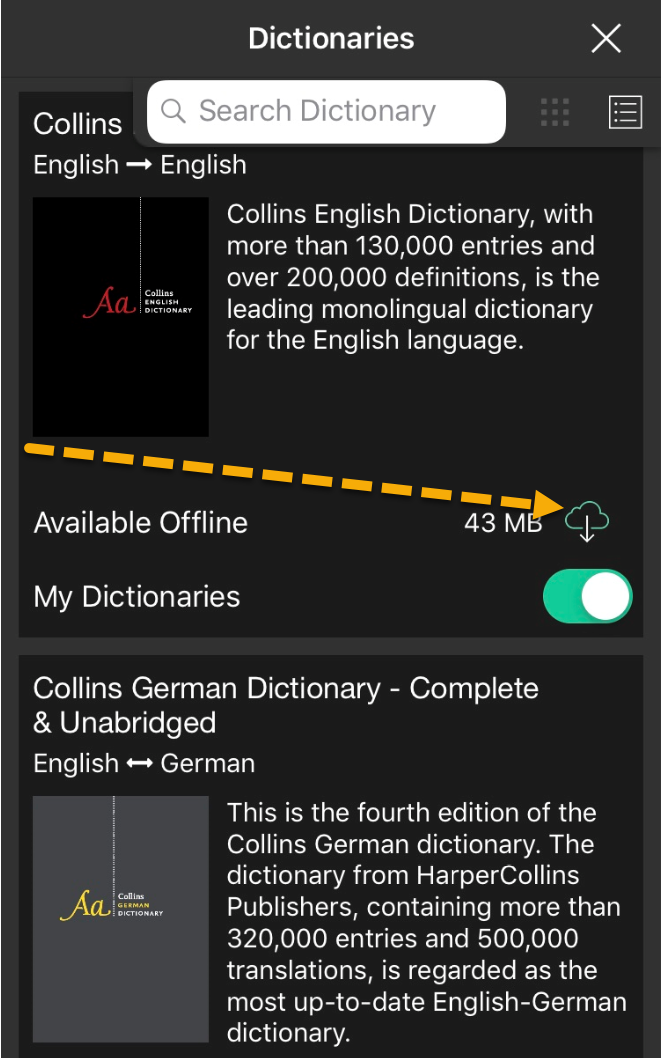Screen dimensions: 661x1058
Task: Tap the Search Dictionary field
Action: pos(325,111)
